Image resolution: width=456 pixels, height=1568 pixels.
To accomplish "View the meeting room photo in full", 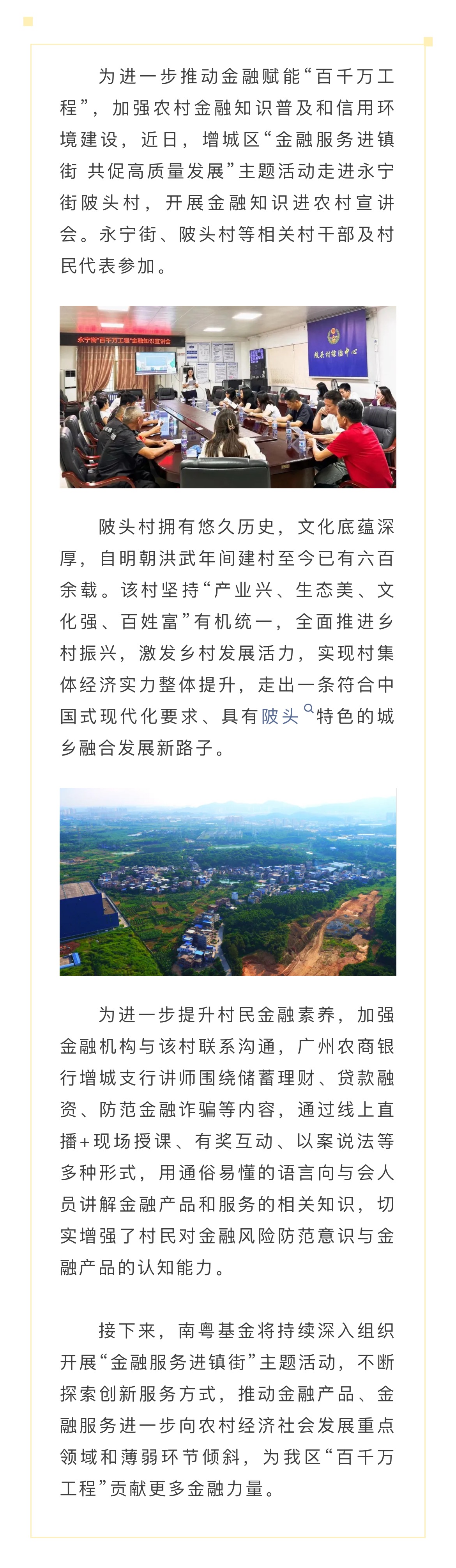I will coord(228,397).
